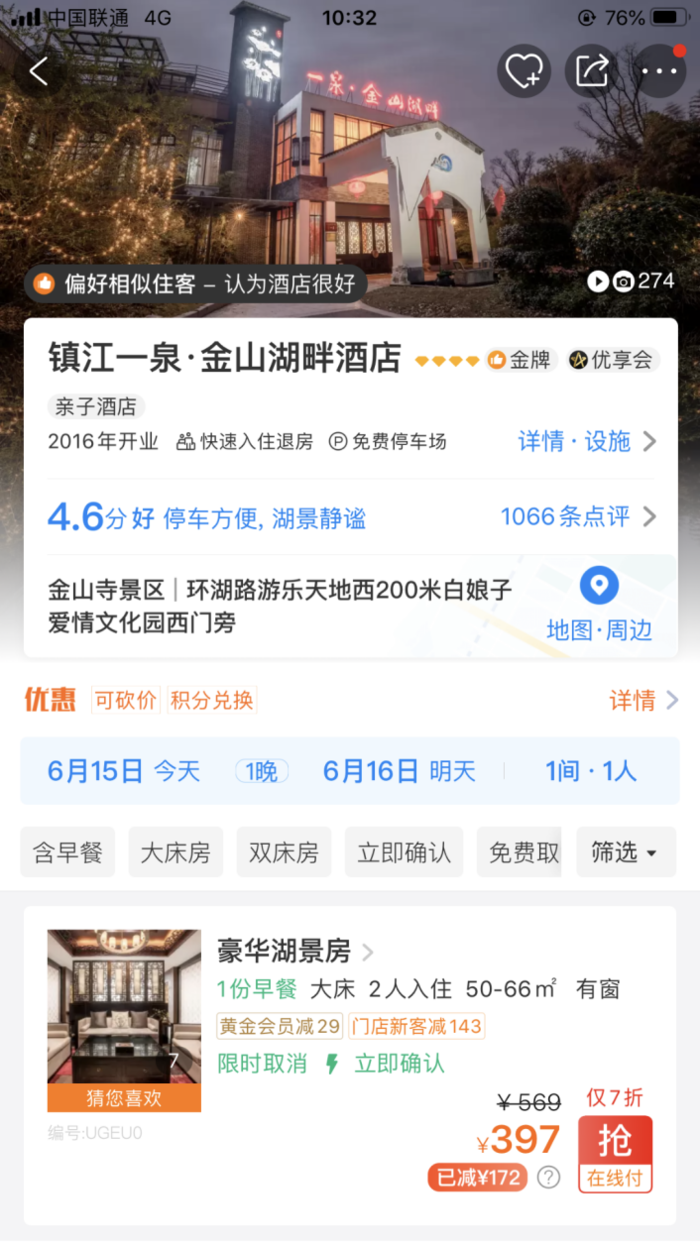Screen dimensions: 700x1244
Task: Expand the 筛选 dropdown
Action: click(x=625, y=853)
